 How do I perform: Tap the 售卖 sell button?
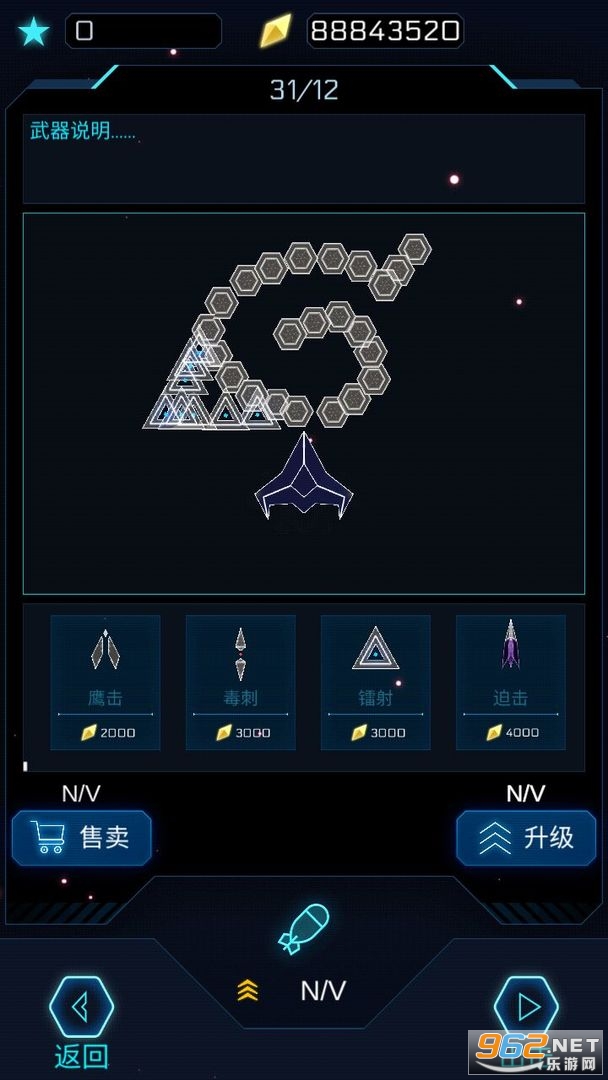tap(82, 838)
